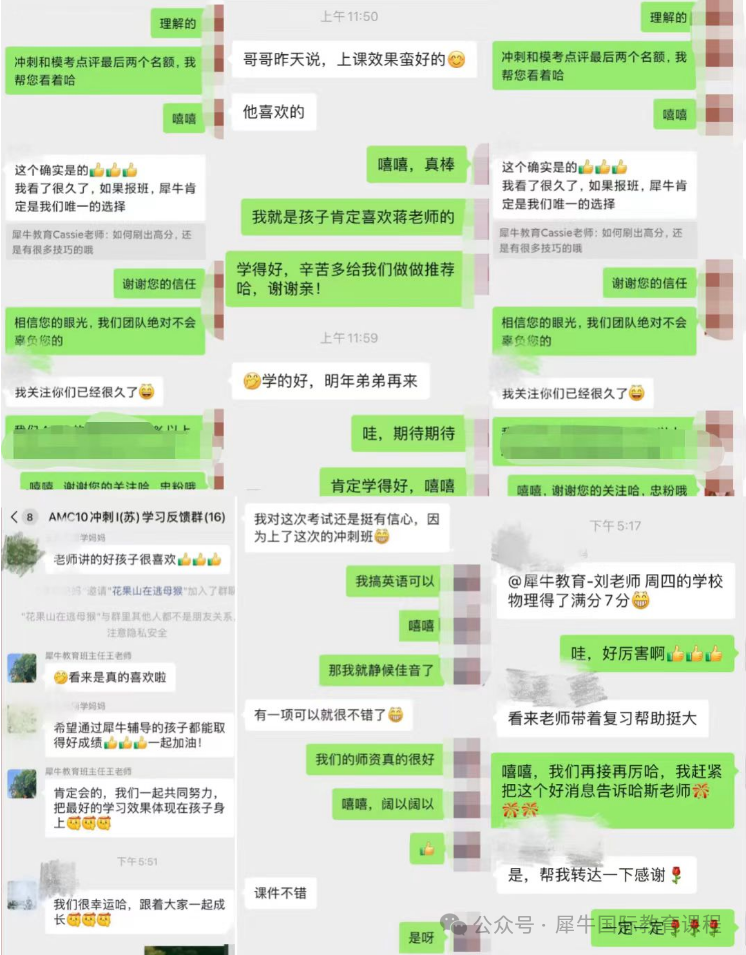Click the thumbs-up emojis after "老师讲的好孩子很喜欢"

[x=198, y=559]
